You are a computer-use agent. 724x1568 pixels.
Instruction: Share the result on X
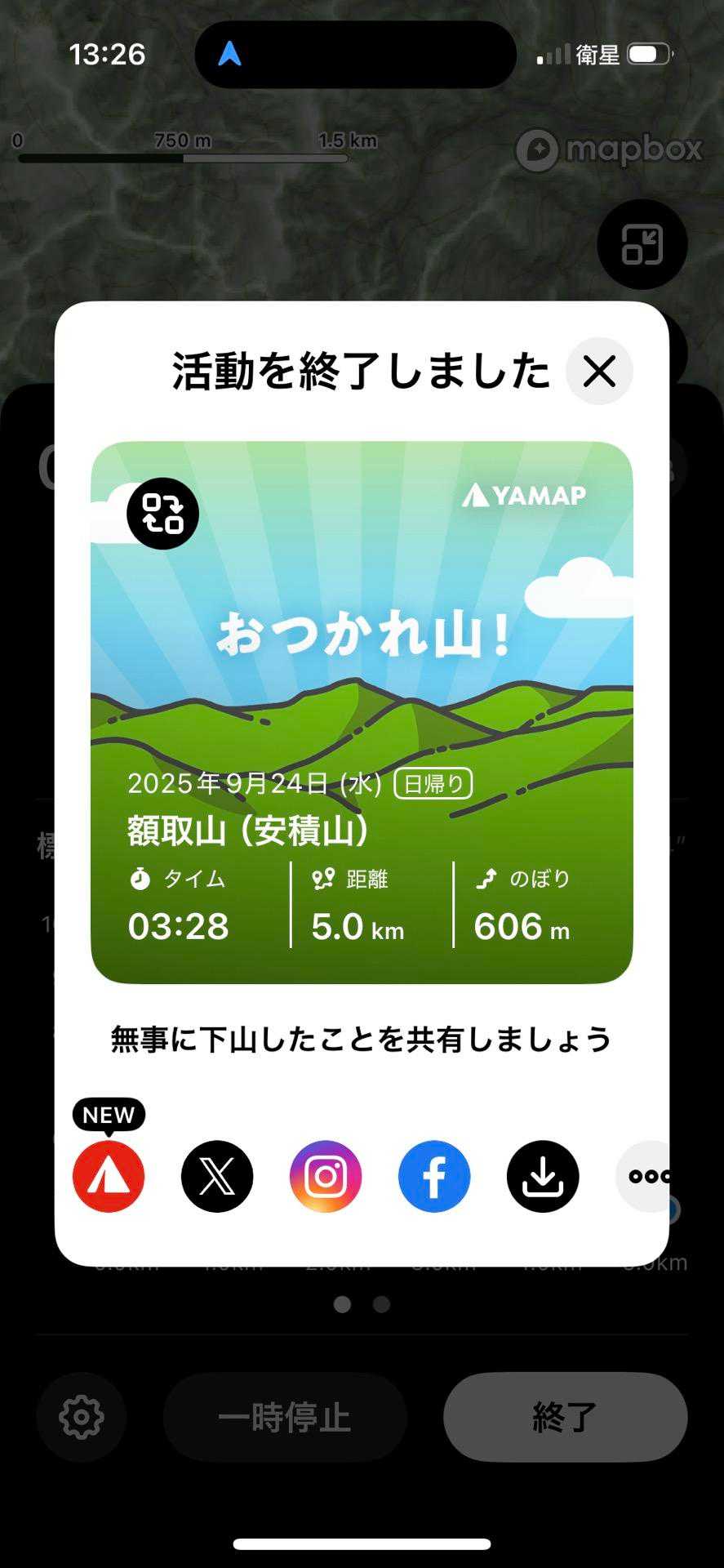217,1176
